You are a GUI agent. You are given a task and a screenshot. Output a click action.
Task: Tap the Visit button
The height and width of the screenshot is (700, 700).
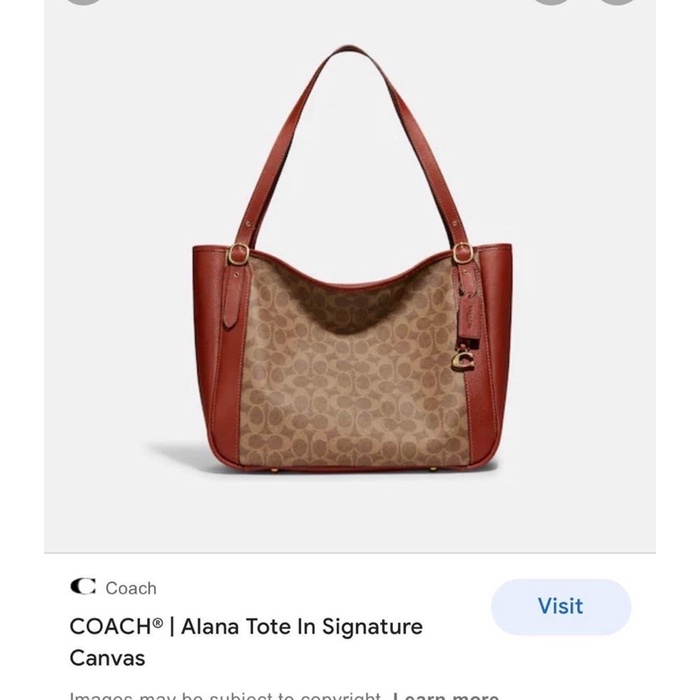pyautogui.click(x=560, y=606)
